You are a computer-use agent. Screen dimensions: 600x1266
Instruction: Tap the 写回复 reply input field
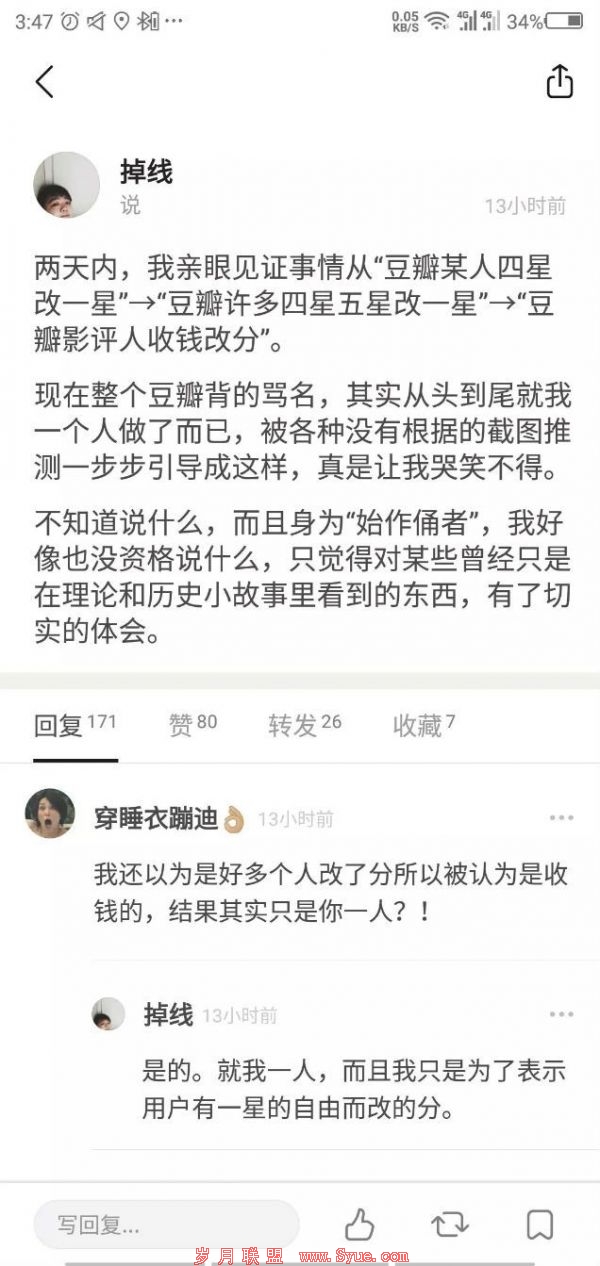(x=166, y=1224)
